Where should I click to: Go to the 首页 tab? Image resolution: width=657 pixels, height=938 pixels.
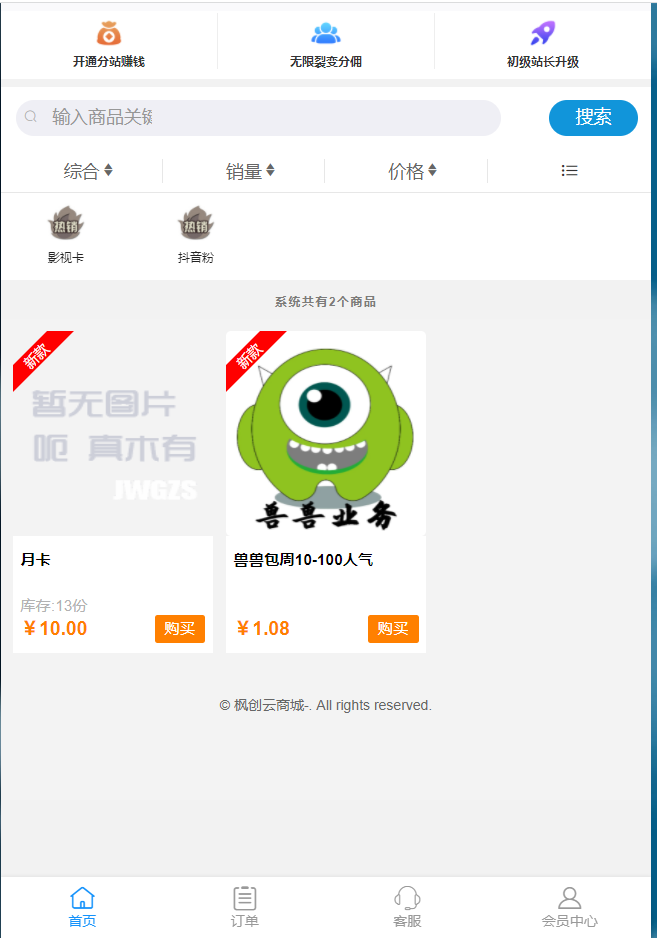pyautogui.click(x=82, y=907)
